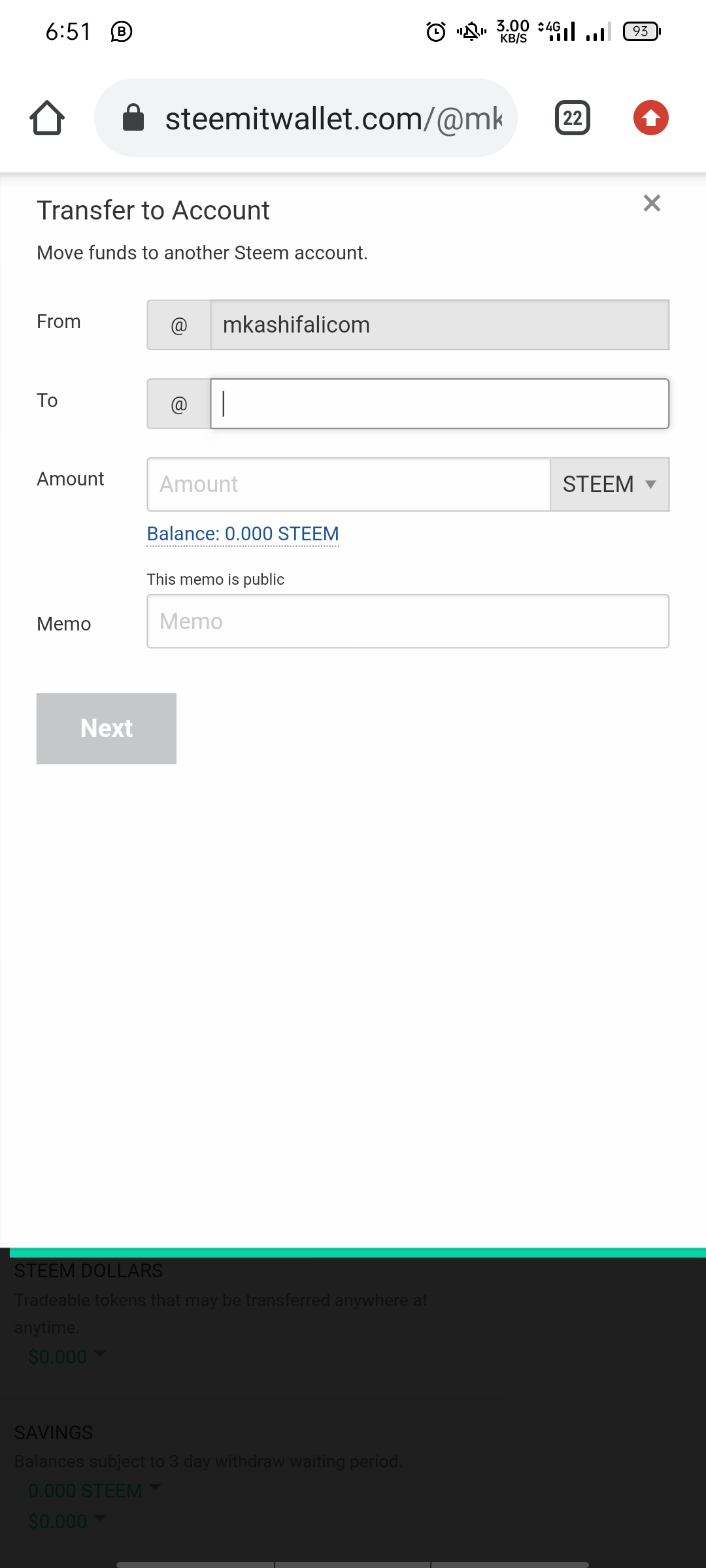
Task: Tap the steemitwallet.com address bar
Action: [x=306, y=118]
